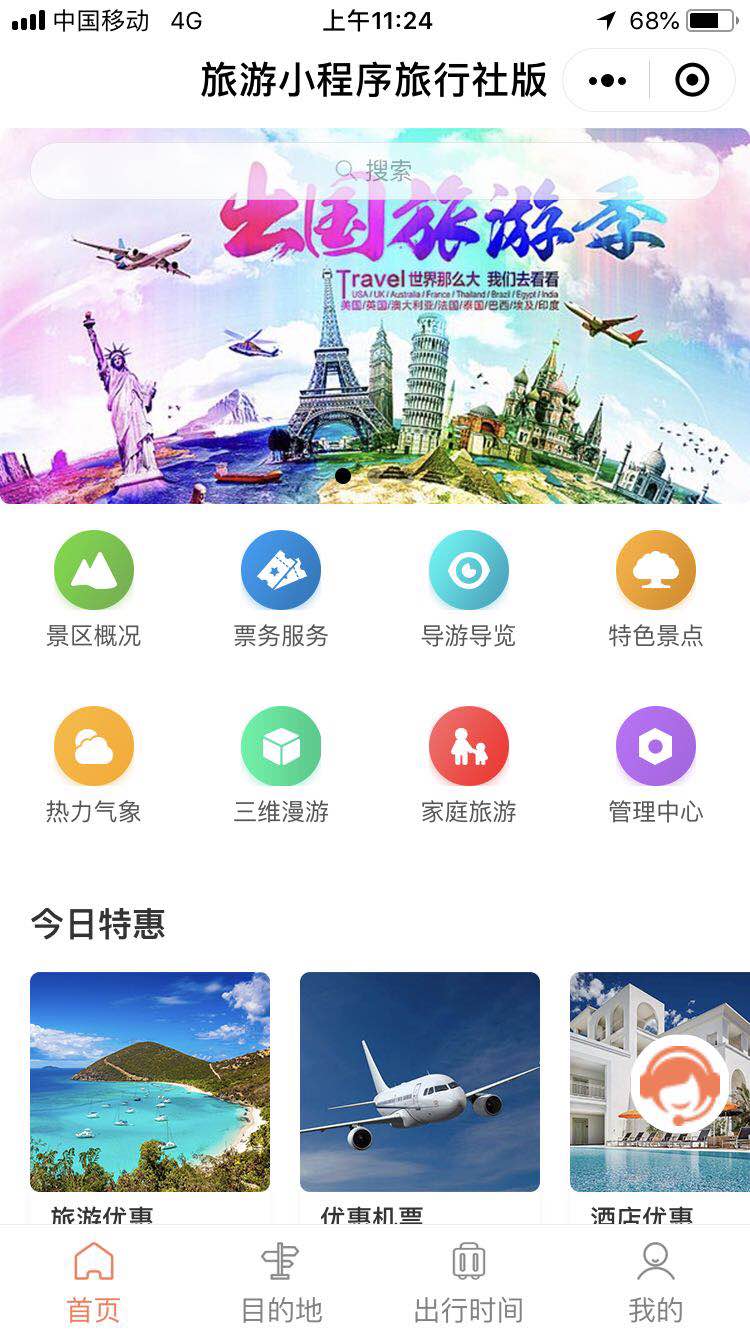Switch to the 首页 home tab
This screenshot has height=1334, width=750.
[94, 1283]
